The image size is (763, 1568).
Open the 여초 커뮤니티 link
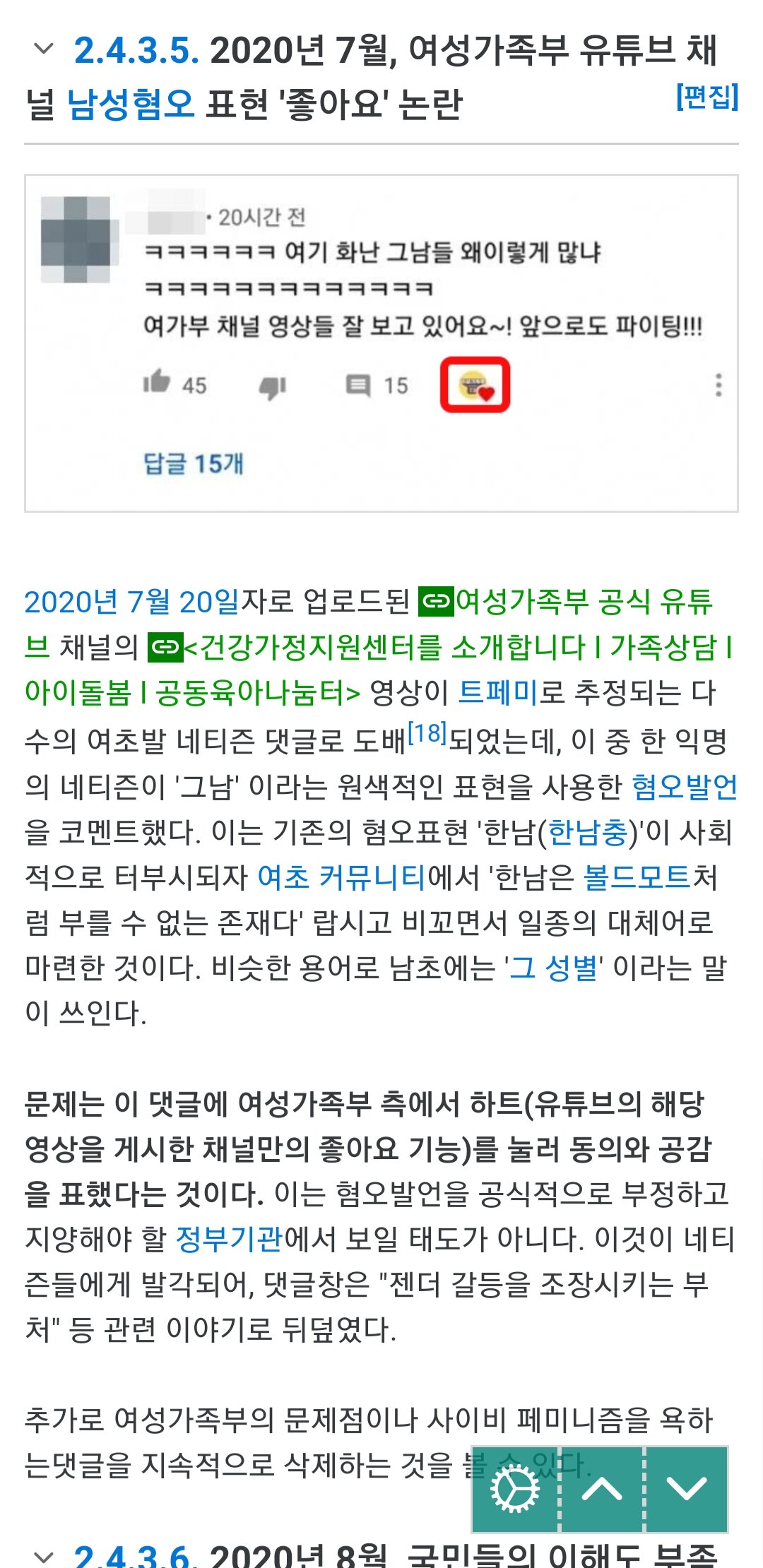pos(341,877)
